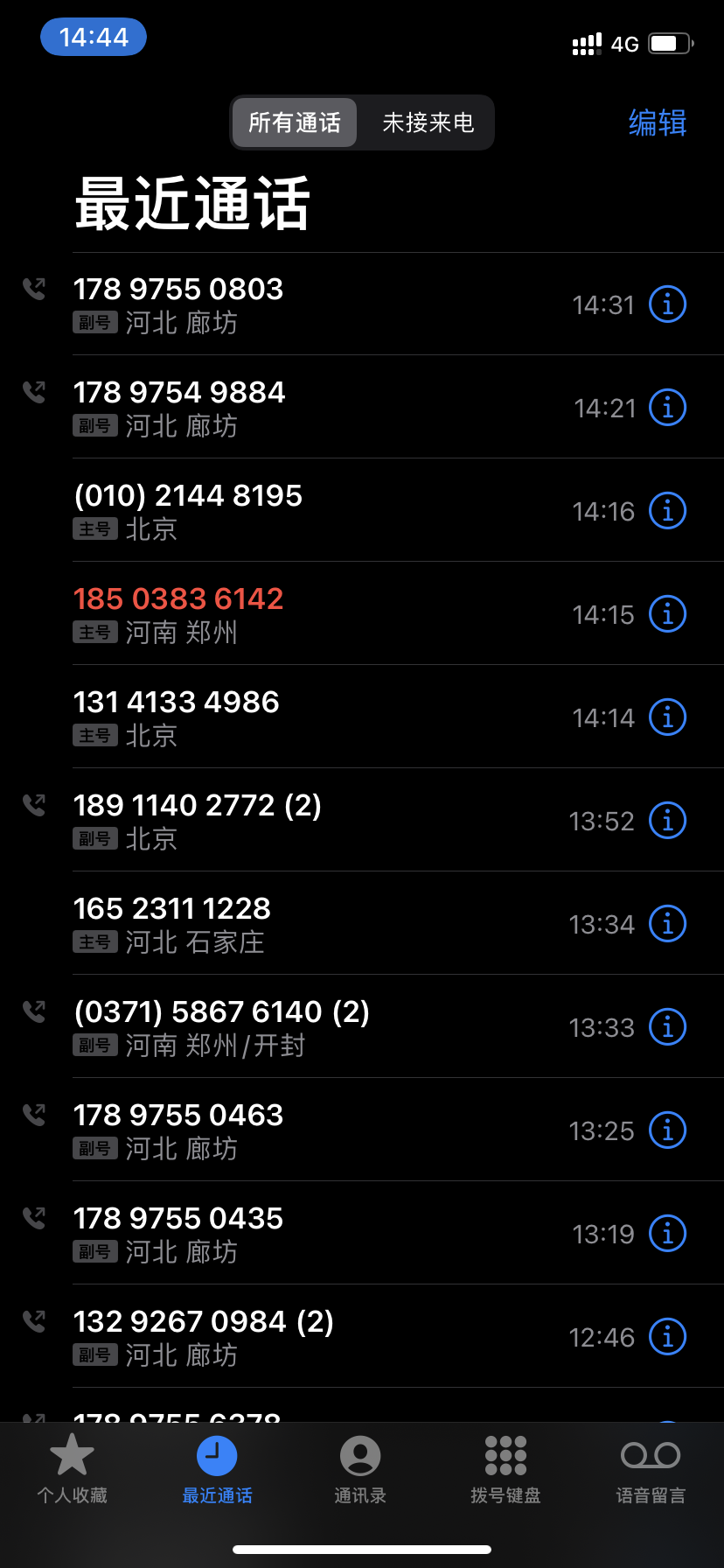The height and width of the screenshot is (1568, 724).
Task: Tap the 14:44 status bar time pill
Action: (94, 38)
